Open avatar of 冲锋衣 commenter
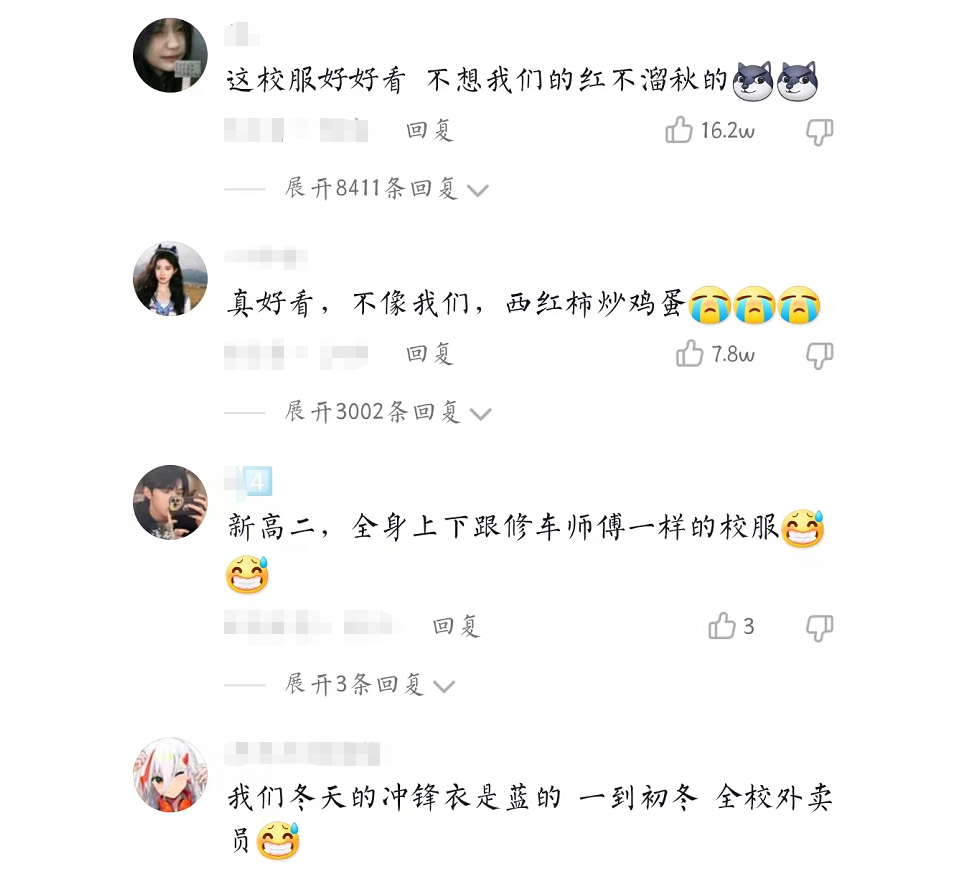The width and height of the screenshot is (957, 872). [171, 776]
